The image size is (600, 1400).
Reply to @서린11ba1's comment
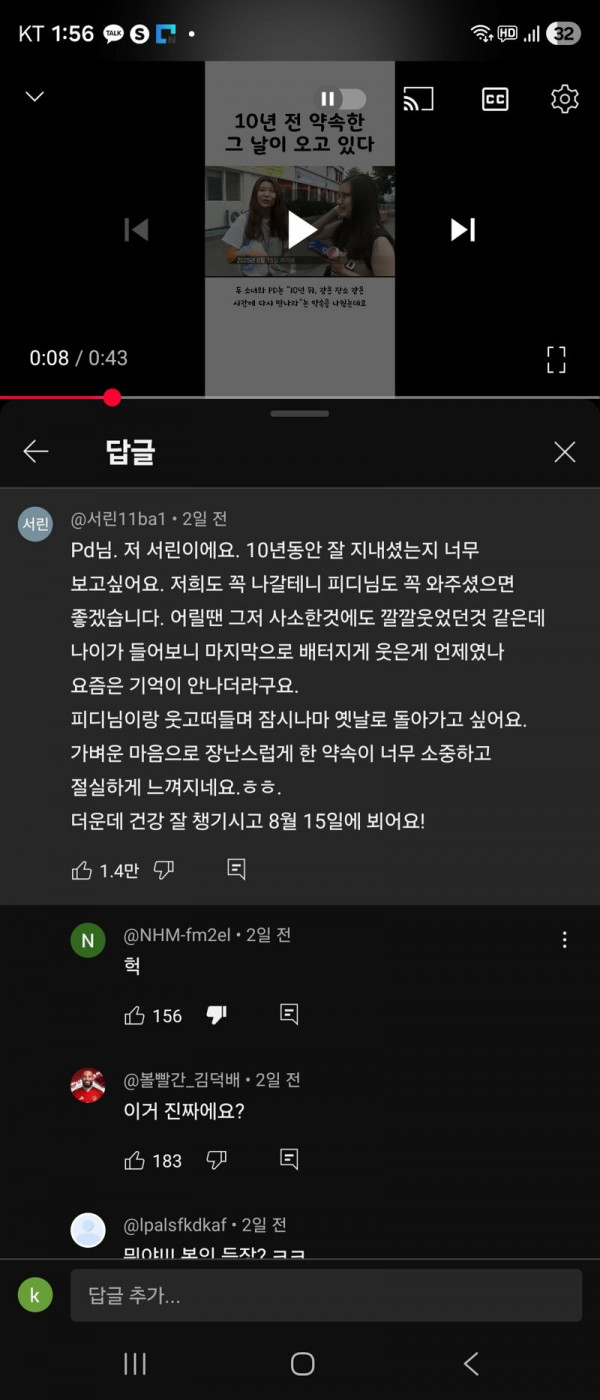coord(237,869)
